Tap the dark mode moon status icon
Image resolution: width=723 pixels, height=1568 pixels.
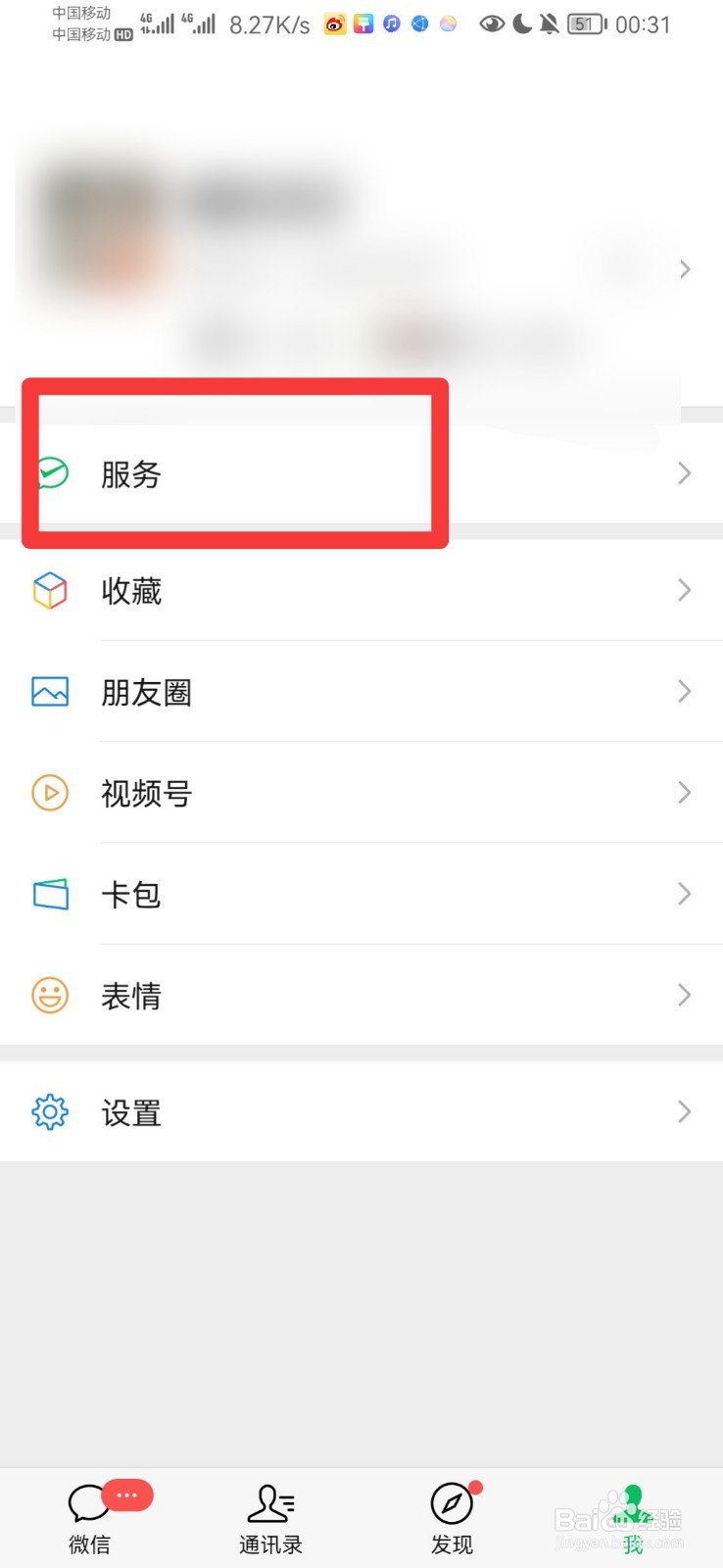pyautogui.click(x=521, y=24)
